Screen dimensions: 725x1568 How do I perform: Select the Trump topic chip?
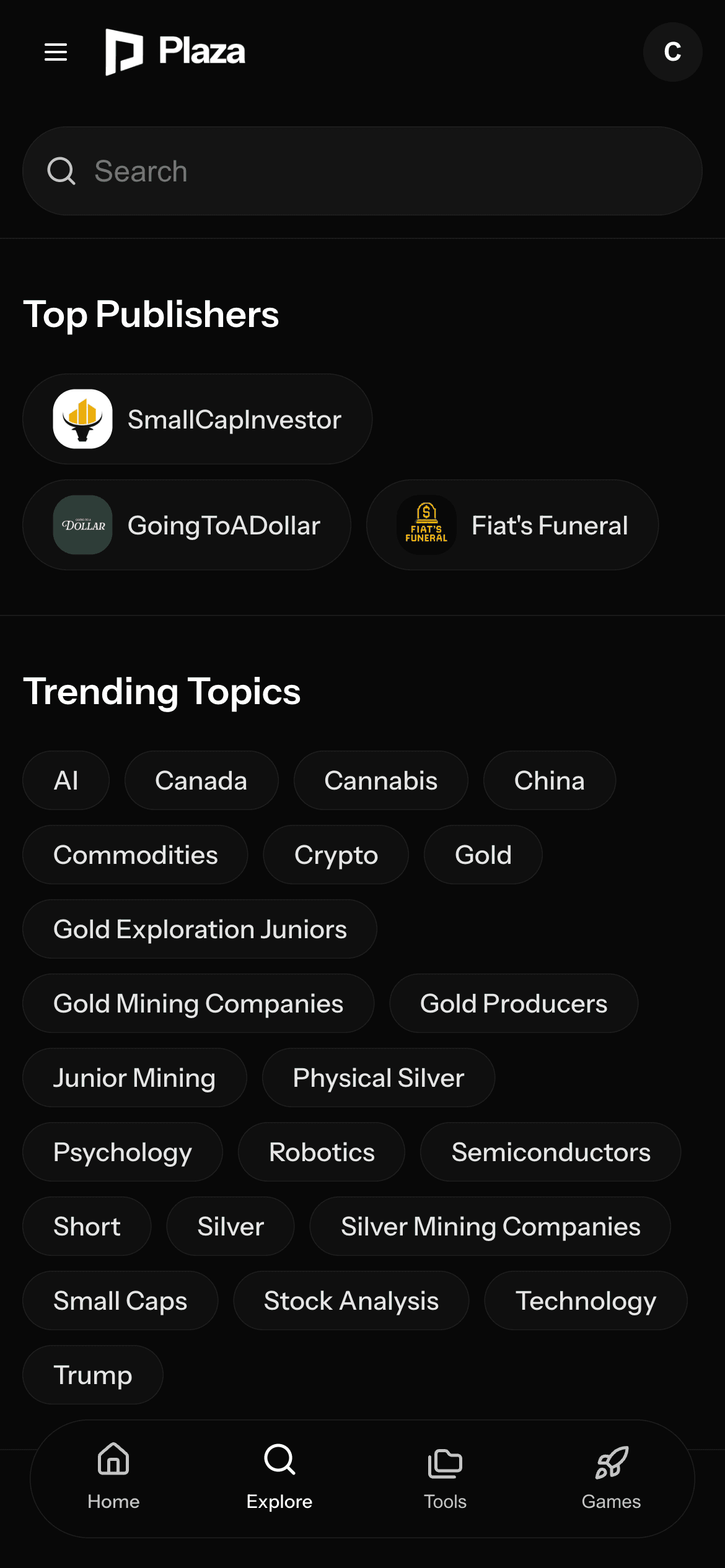[x=92, y=1375]
